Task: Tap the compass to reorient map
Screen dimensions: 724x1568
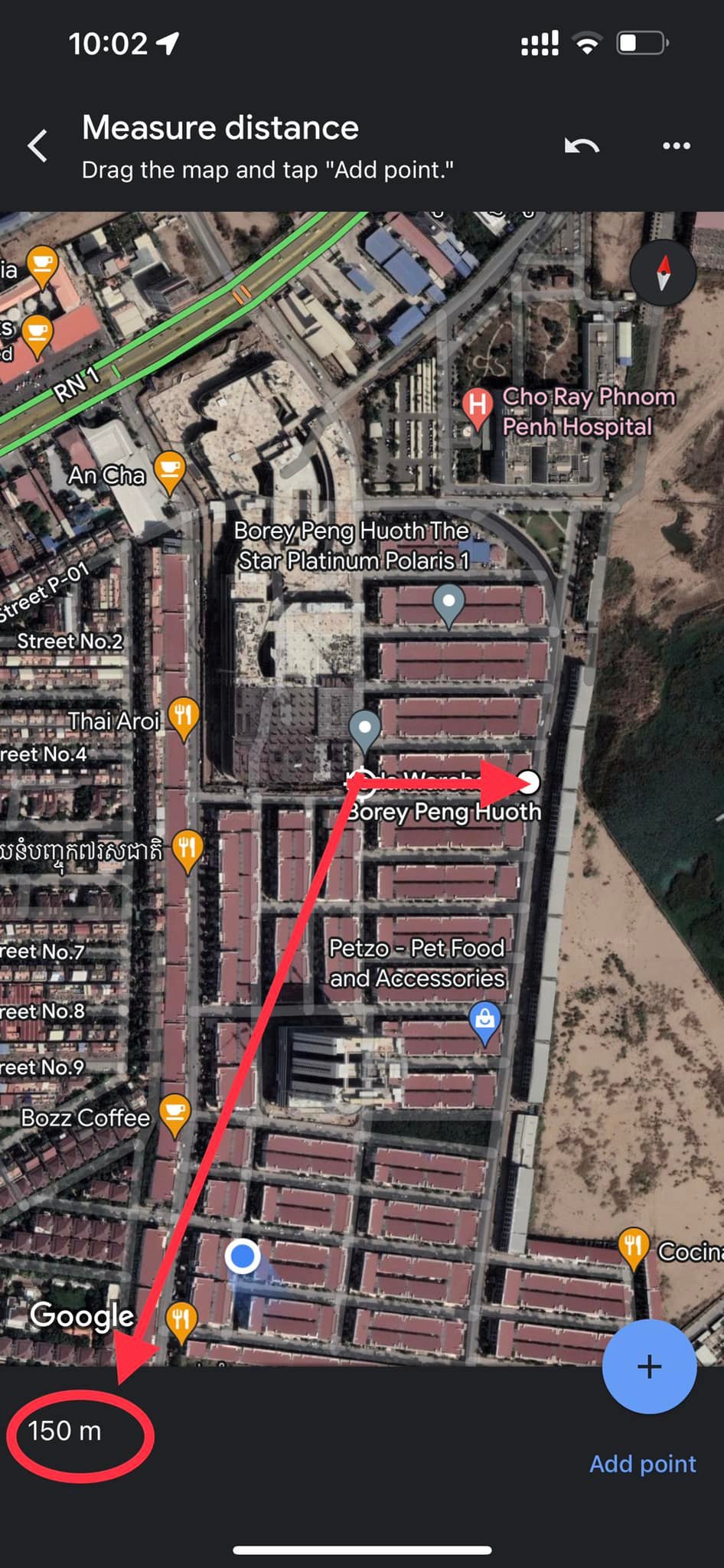Action: click(x=663, y=273)
